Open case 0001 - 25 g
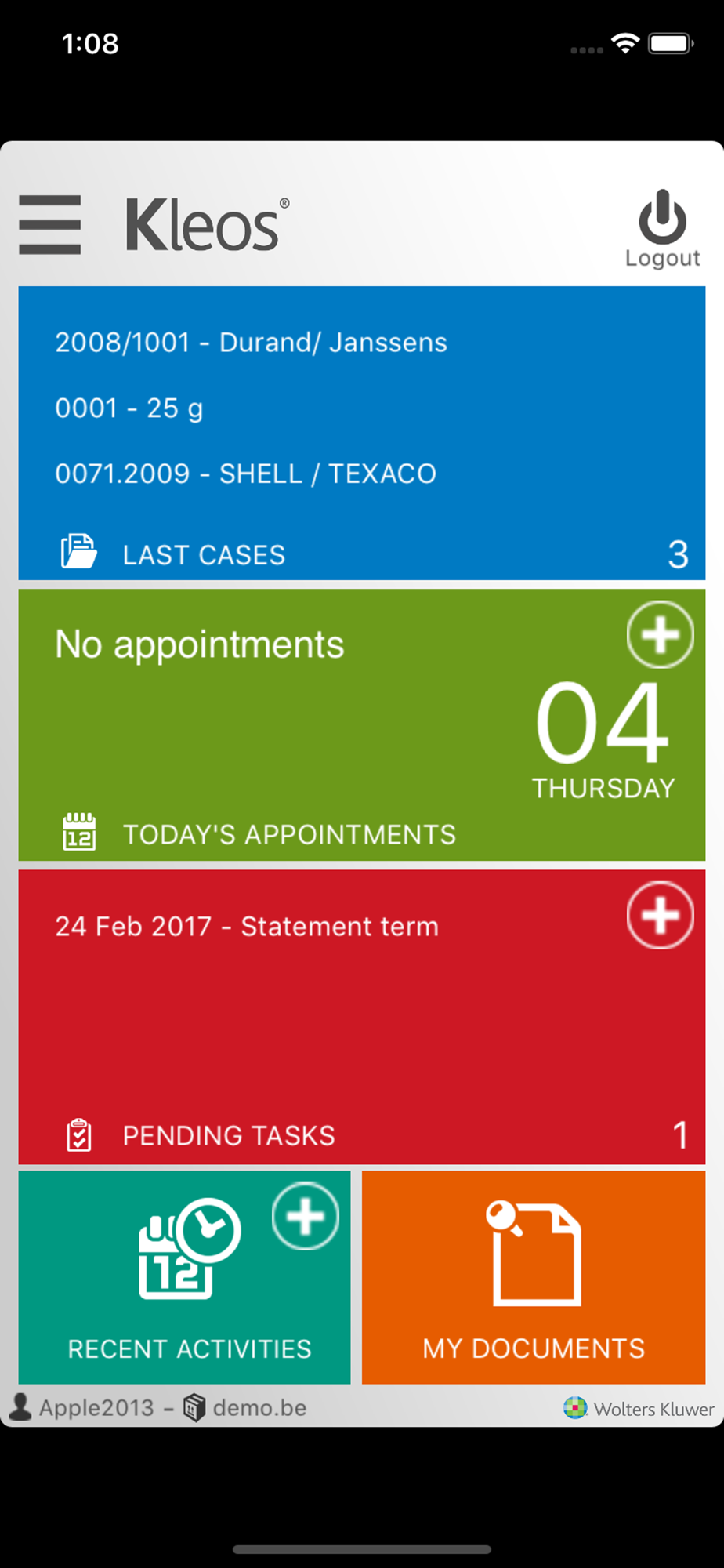Viewport: 724px width, 1568px height. 129,408
